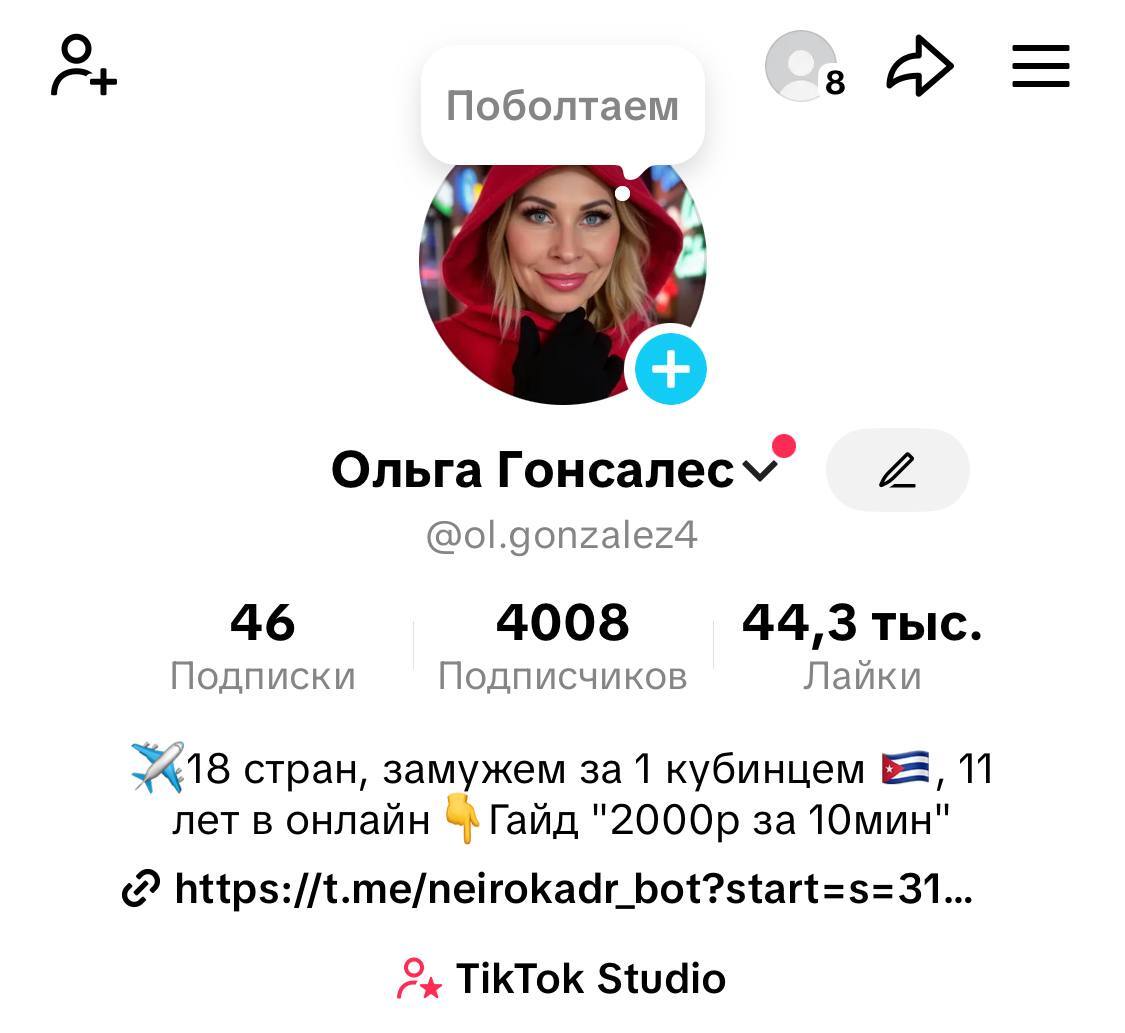Image resolution: width=1125 pixels, height=1033 pixels.
Task: Expand account switcher next to Ольга Гонсалес
Action: (762, 470)
